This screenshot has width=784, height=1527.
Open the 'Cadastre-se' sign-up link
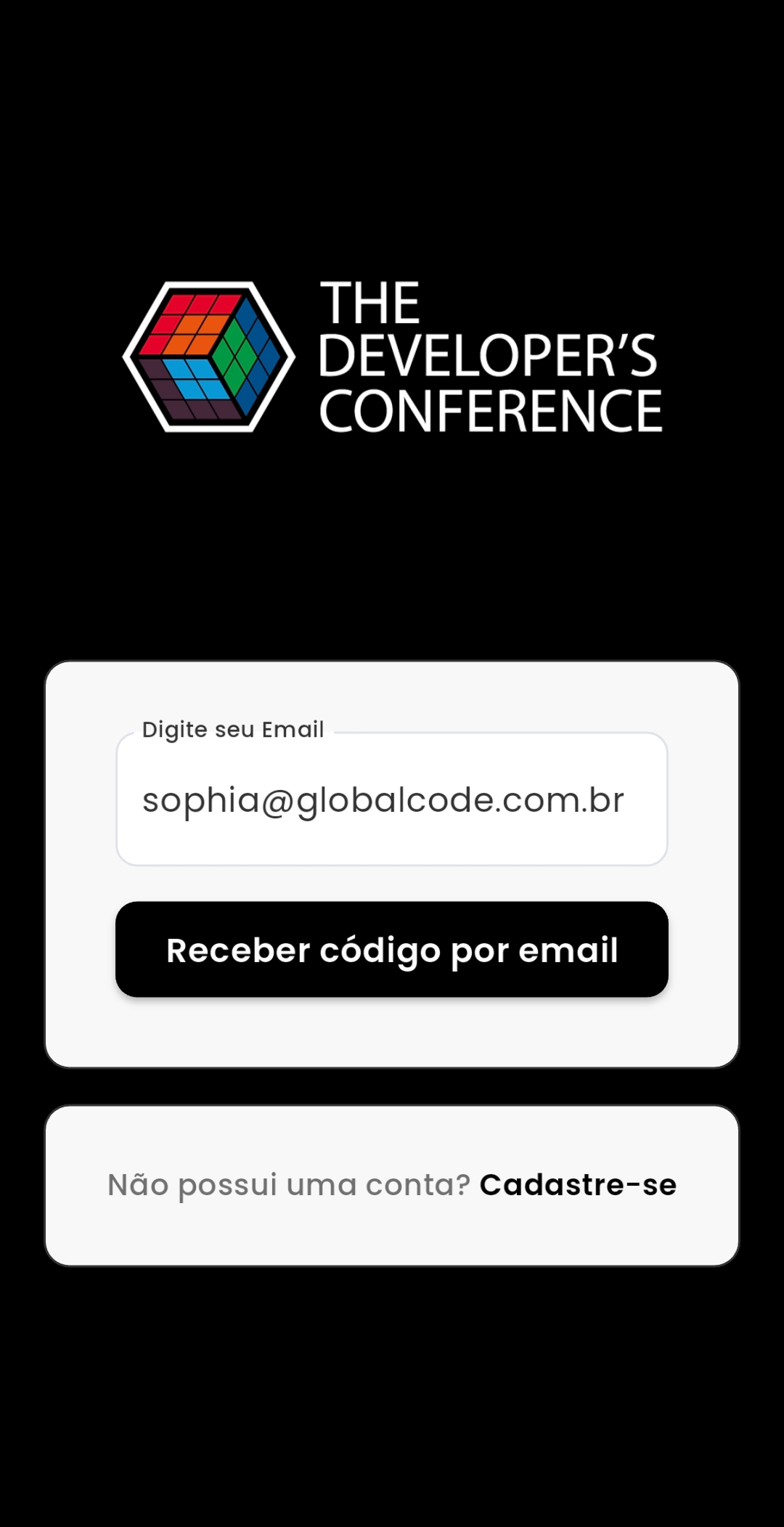pyautogui.click(x=578, y=1185)
